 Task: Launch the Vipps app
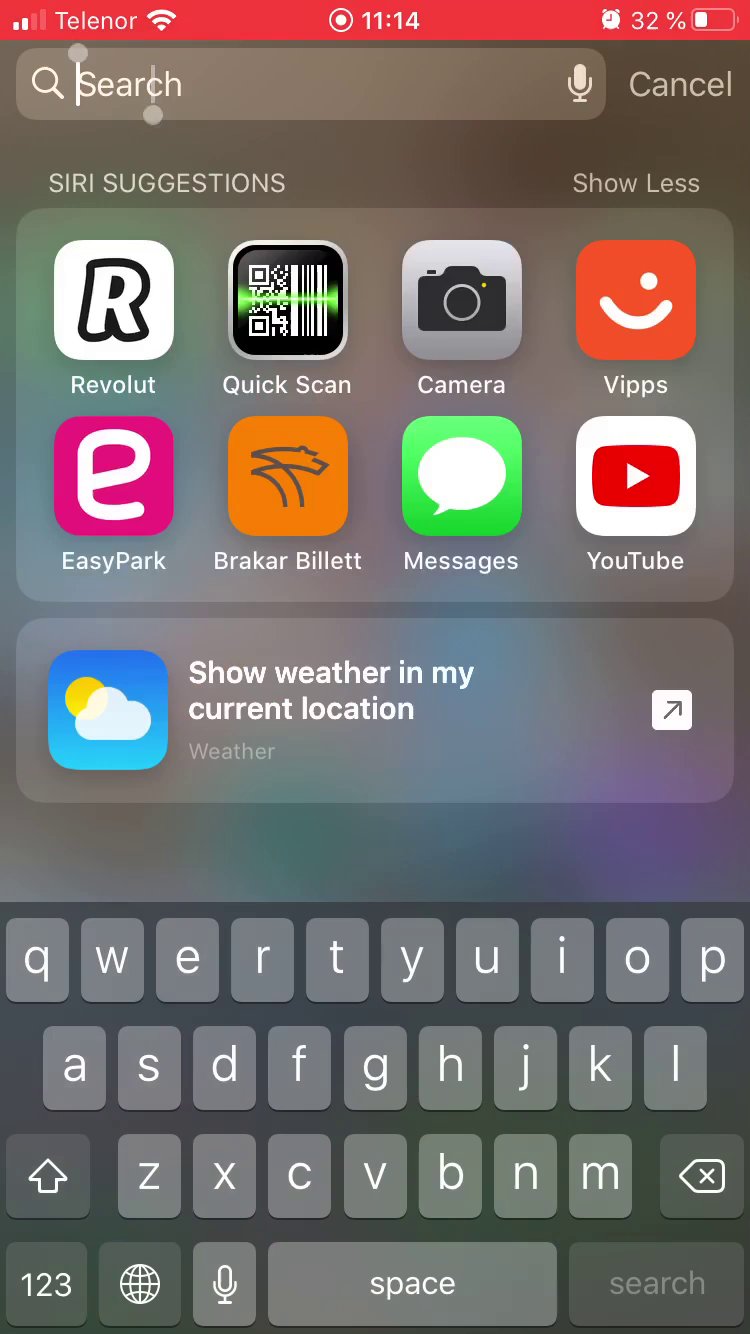pyautogui.click(x=635, y=300)
